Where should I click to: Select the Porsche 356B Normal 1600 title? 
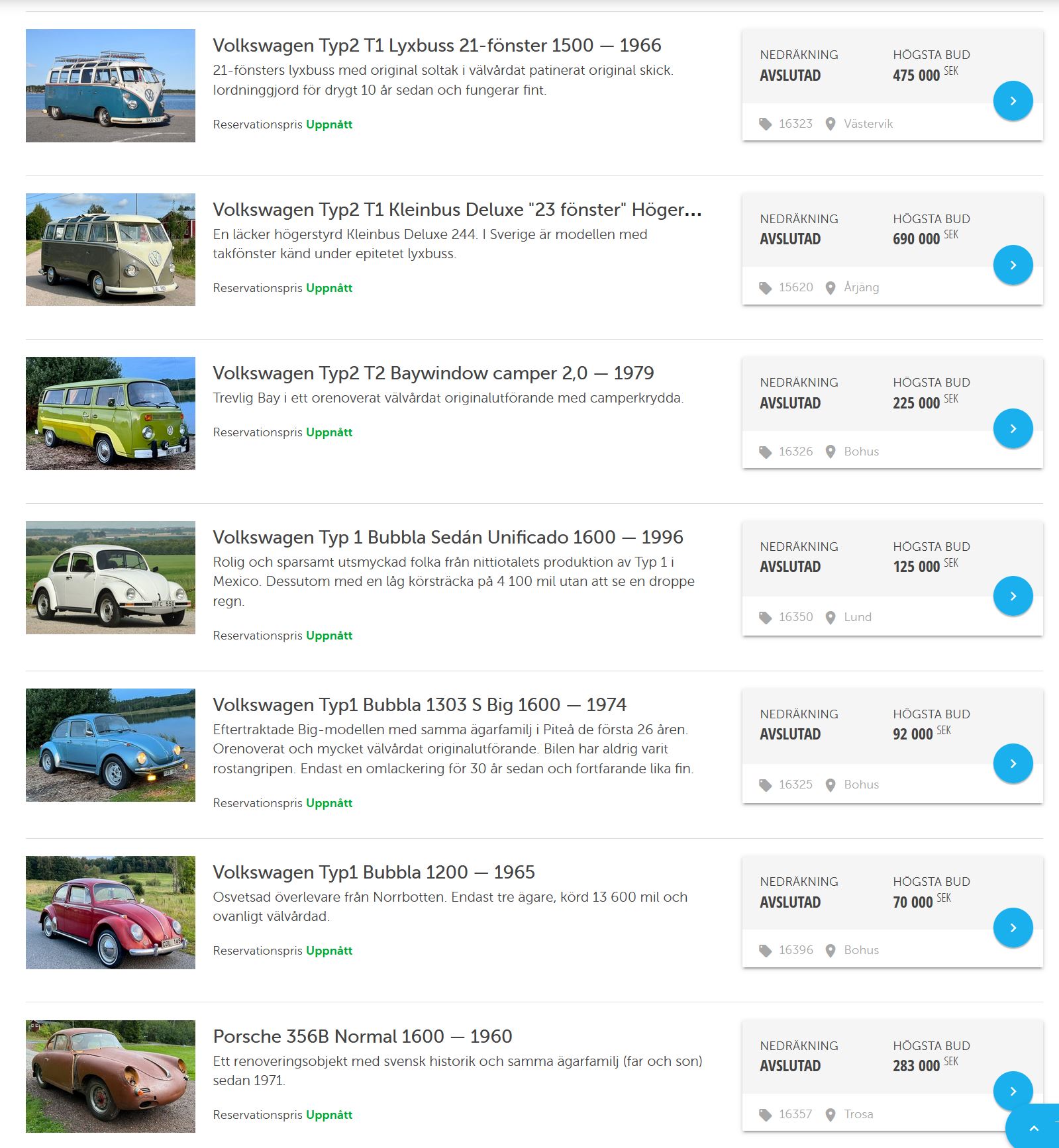tap(362, 1036)
